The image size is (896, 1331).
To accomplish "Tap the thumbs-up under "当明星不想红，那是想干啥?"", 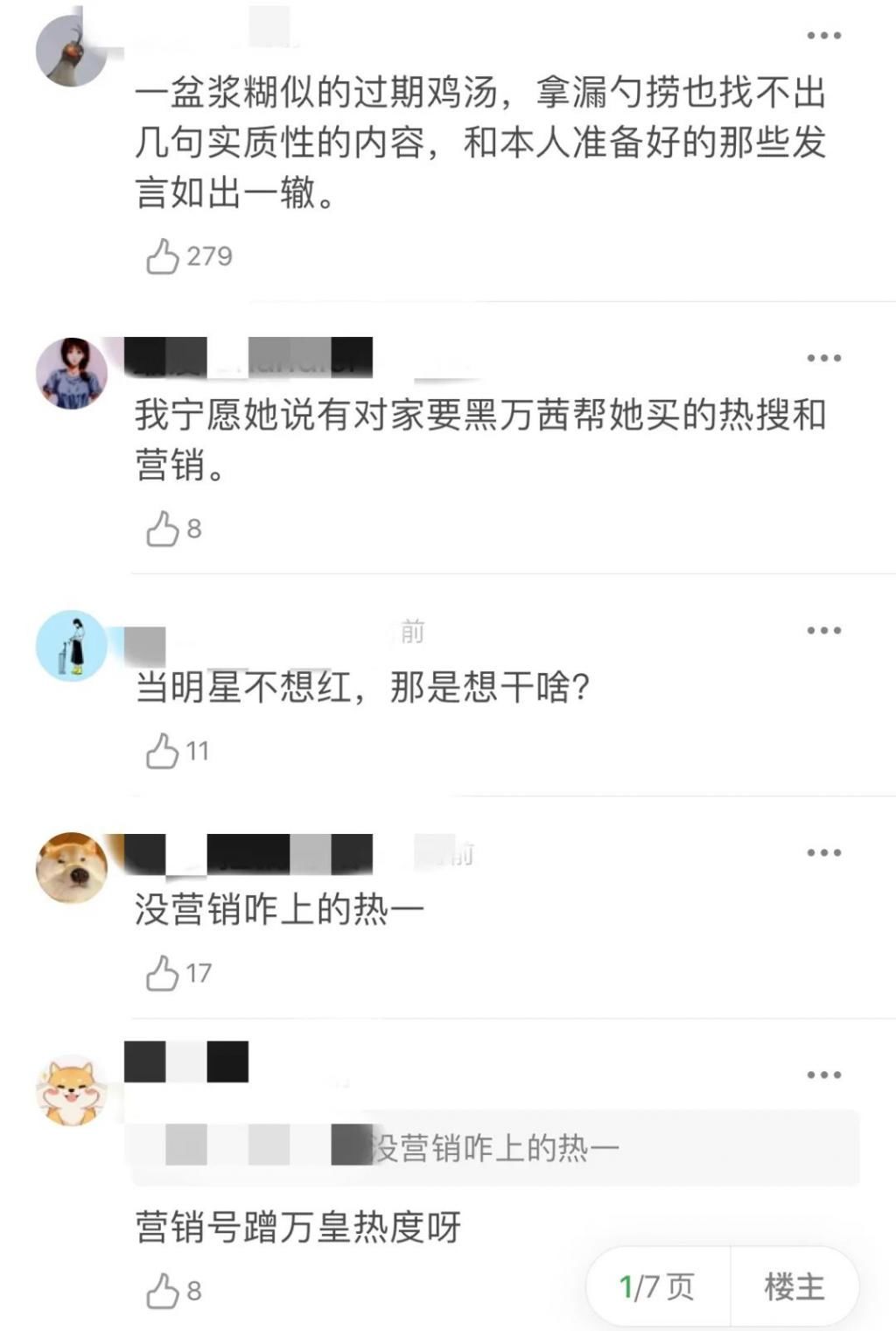I will click(x=162, y=751).
